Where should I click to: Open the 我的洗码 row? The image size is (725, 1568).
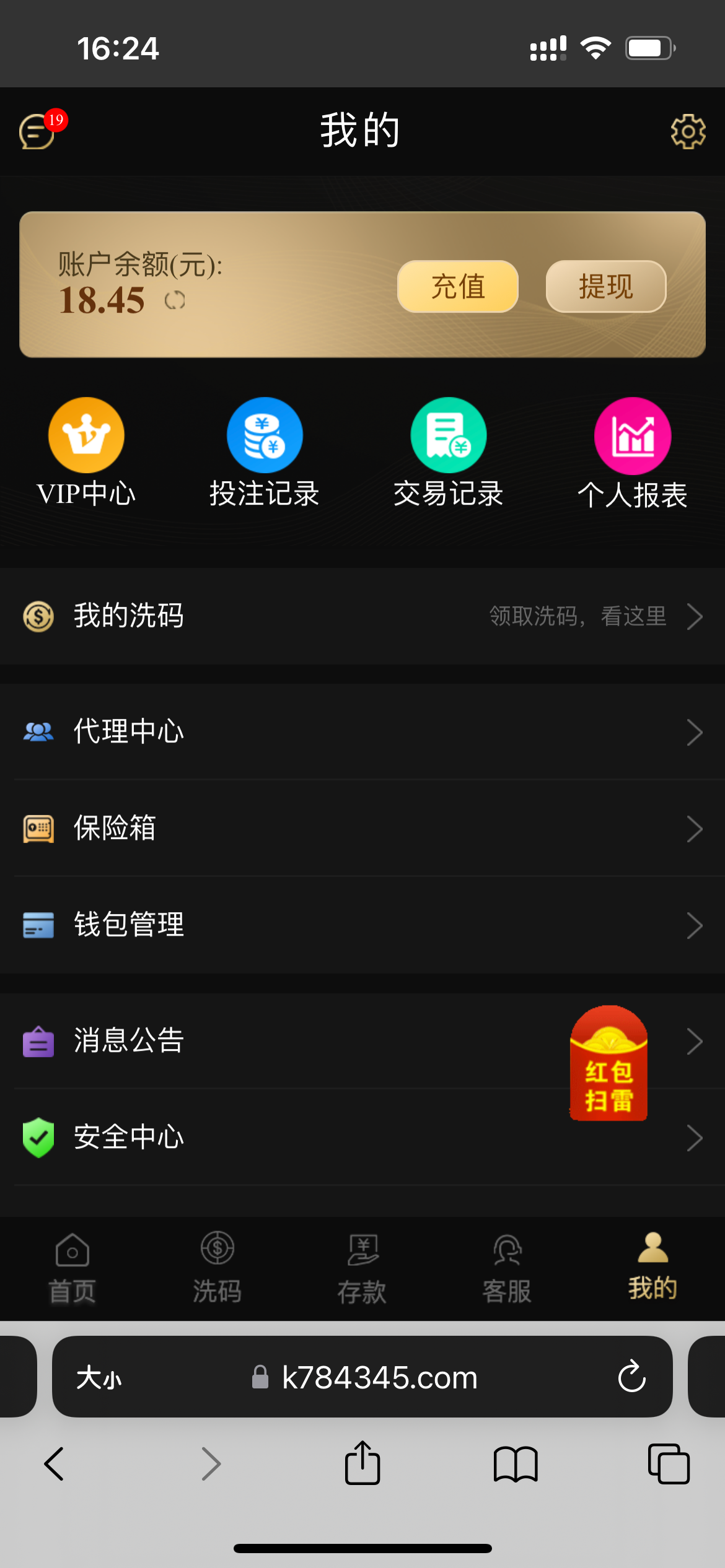pos(362,616)
